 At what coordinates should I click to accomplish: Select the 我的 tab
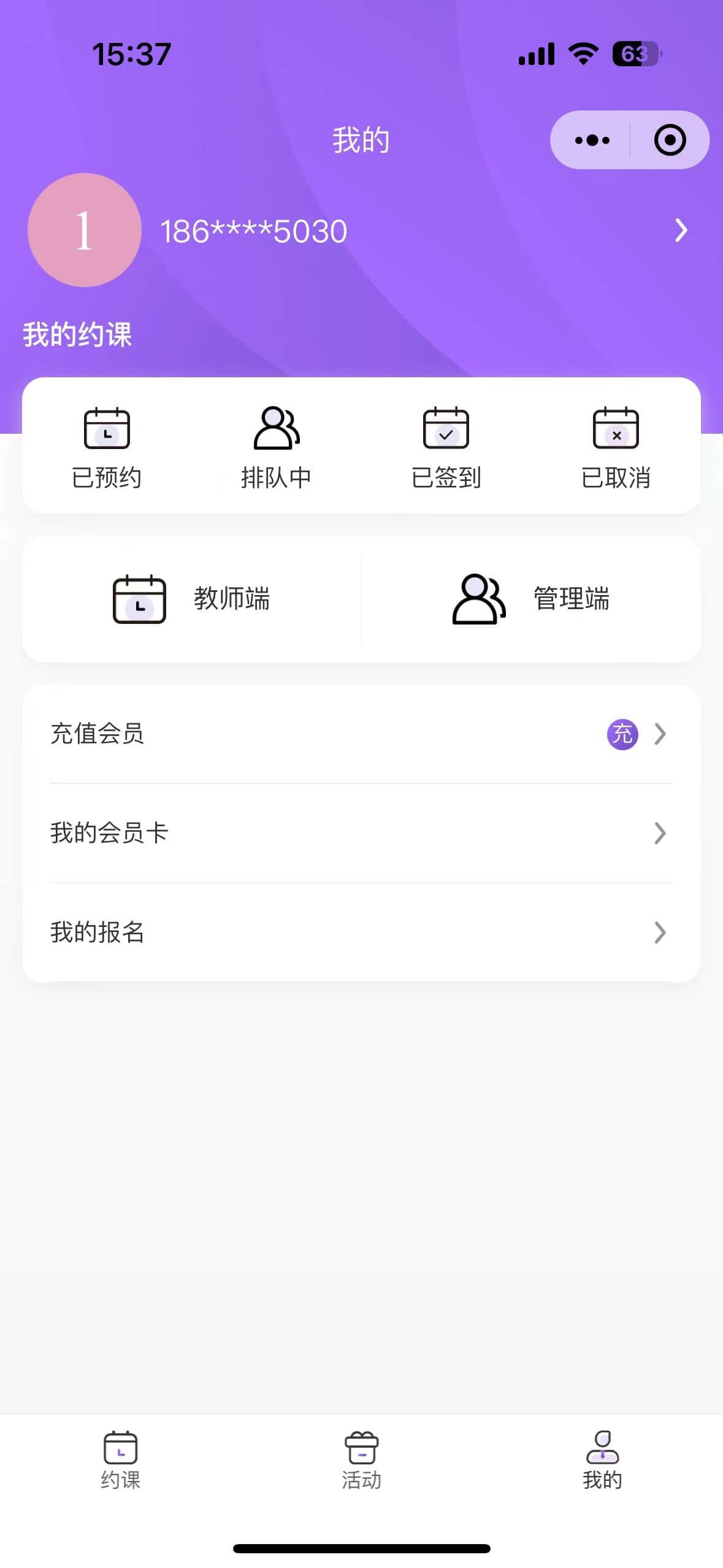[602, 1460]
